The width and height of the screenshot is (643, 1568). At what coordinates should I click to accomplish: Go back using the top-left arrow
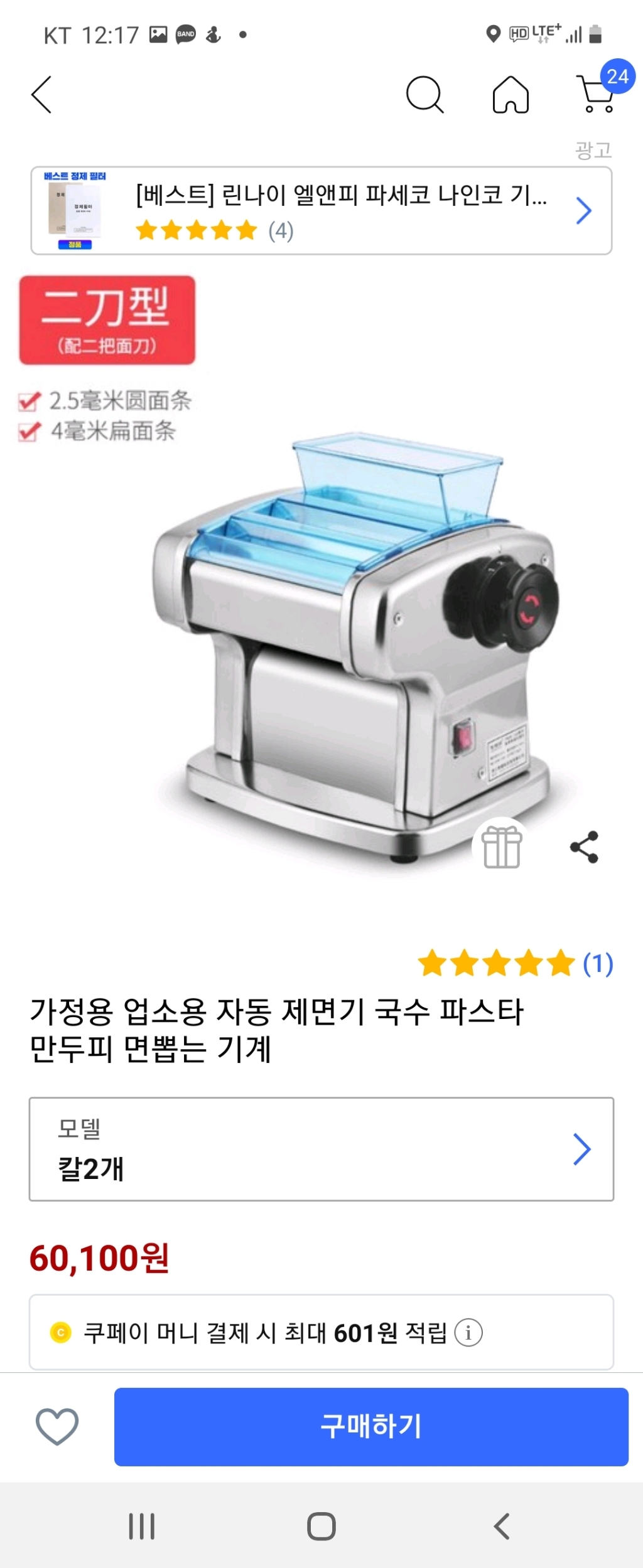(x=41, y=95)
